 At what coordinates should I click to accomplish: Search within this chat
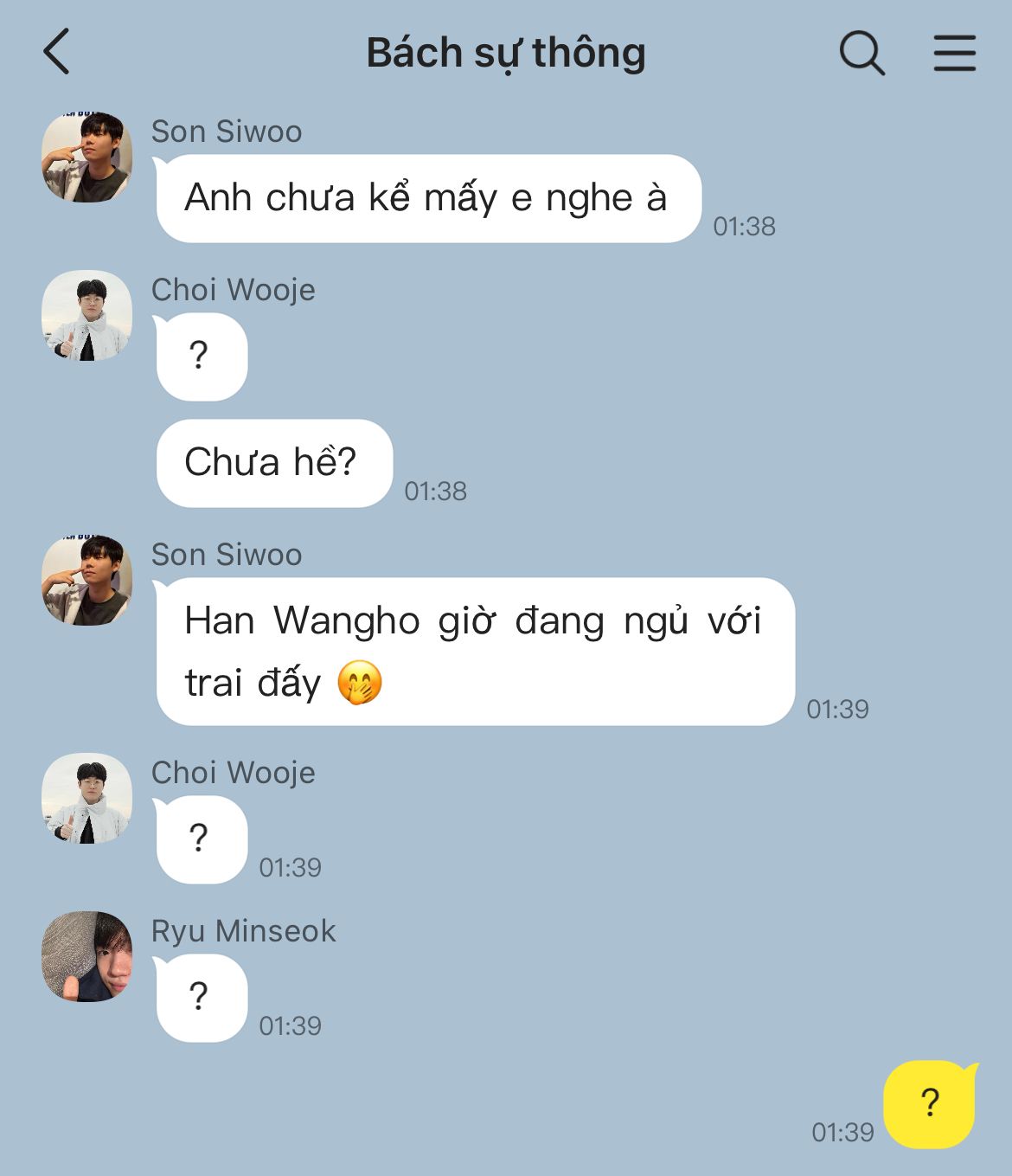861,54
